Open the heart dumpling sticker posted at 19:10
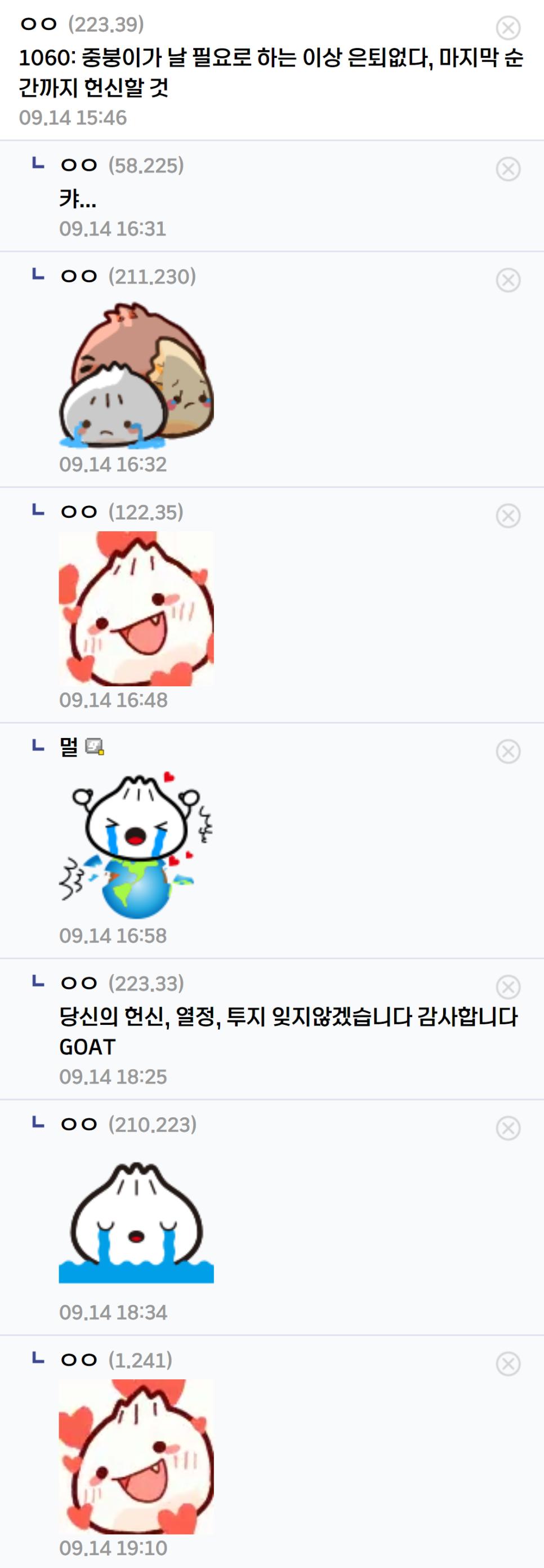 point(136,1456)
